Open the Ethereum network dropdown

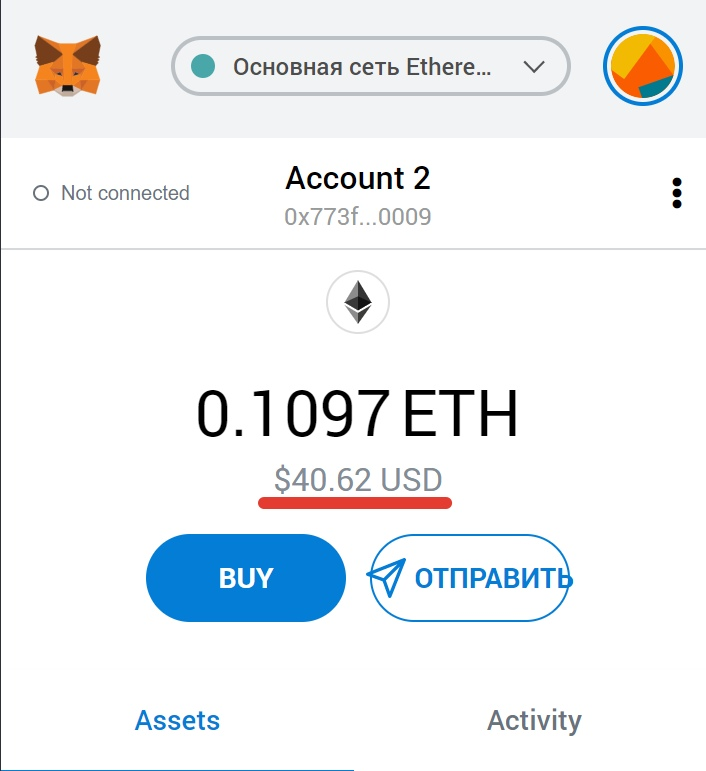(x=370, y=67)
